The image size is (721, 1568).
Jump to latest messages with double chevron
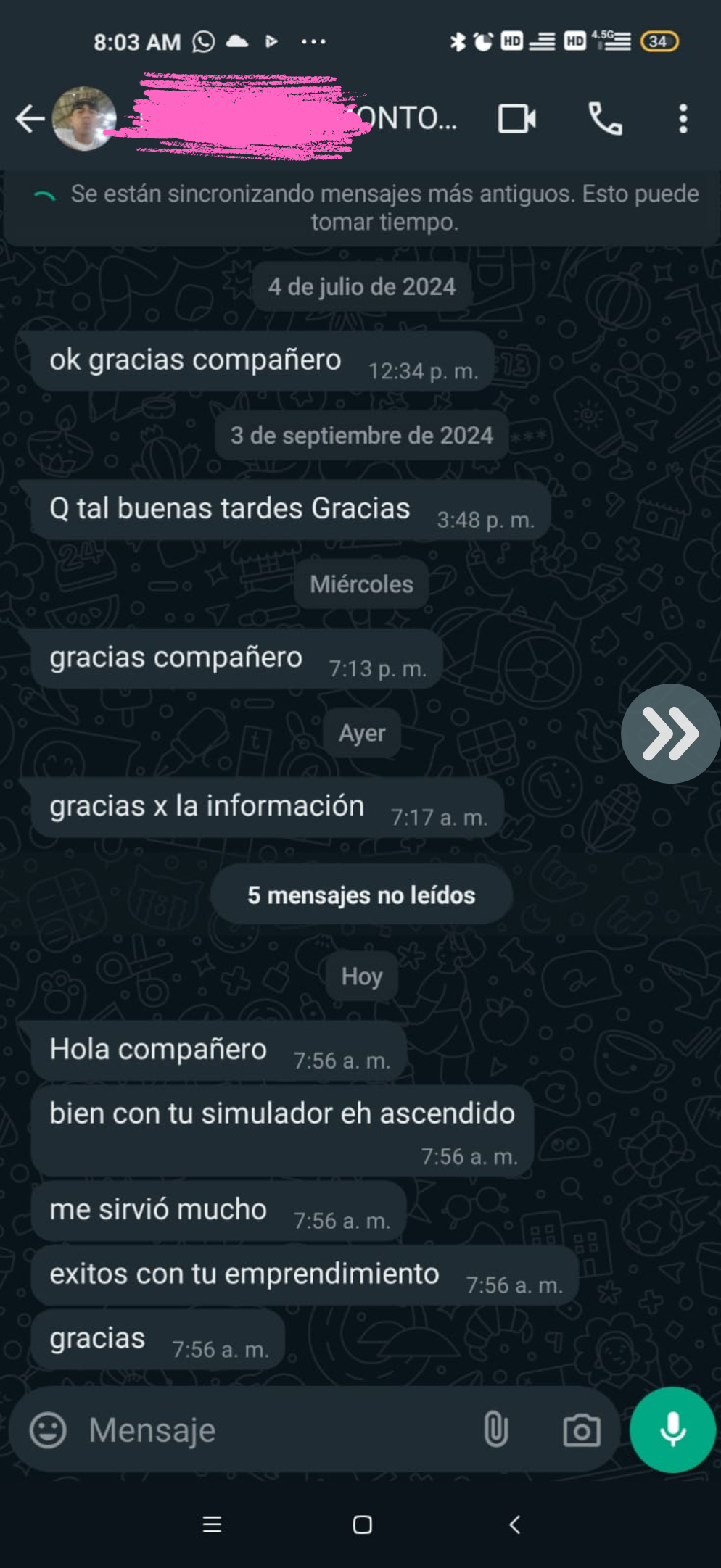671,734
